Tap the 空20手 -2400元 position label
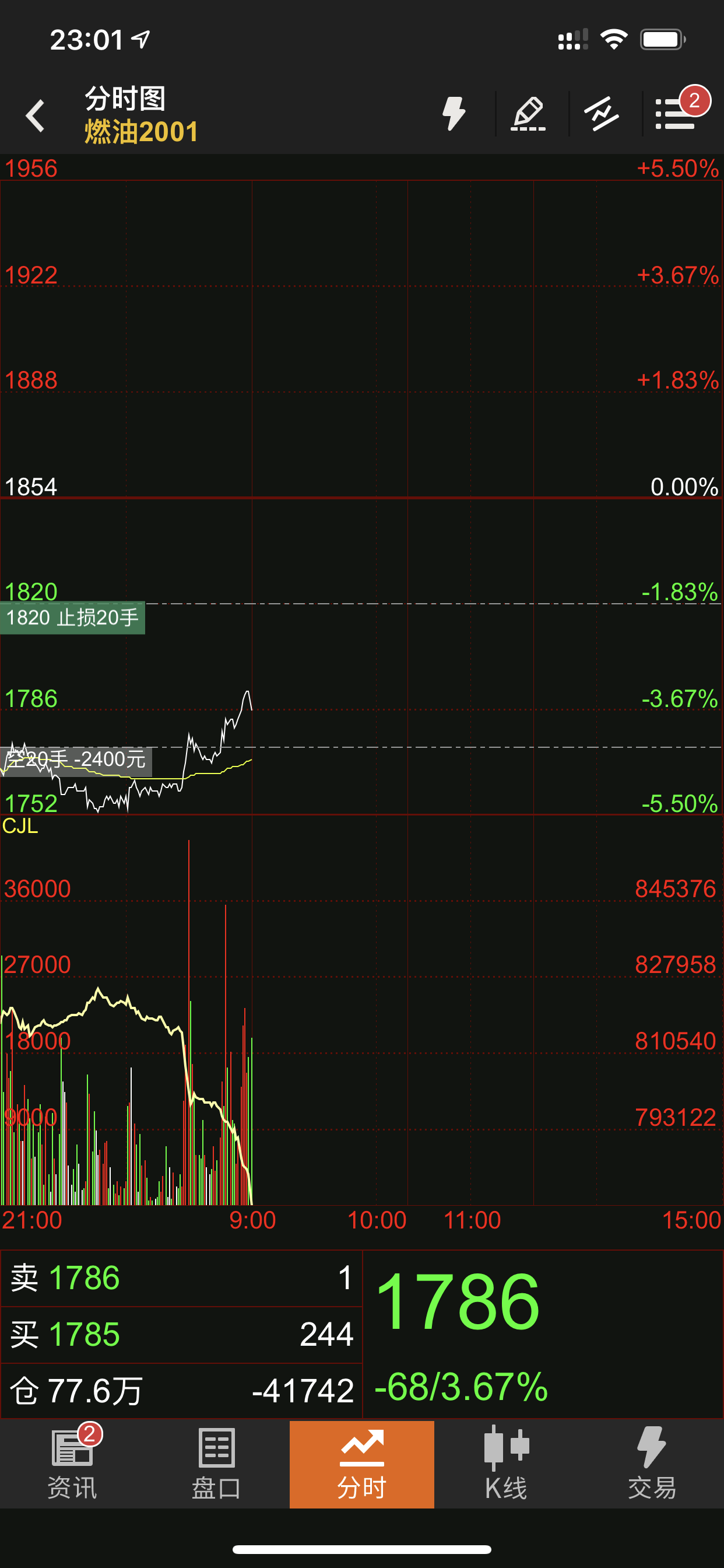Viewport: 724px width, 1568px height. tap(75, 759)
